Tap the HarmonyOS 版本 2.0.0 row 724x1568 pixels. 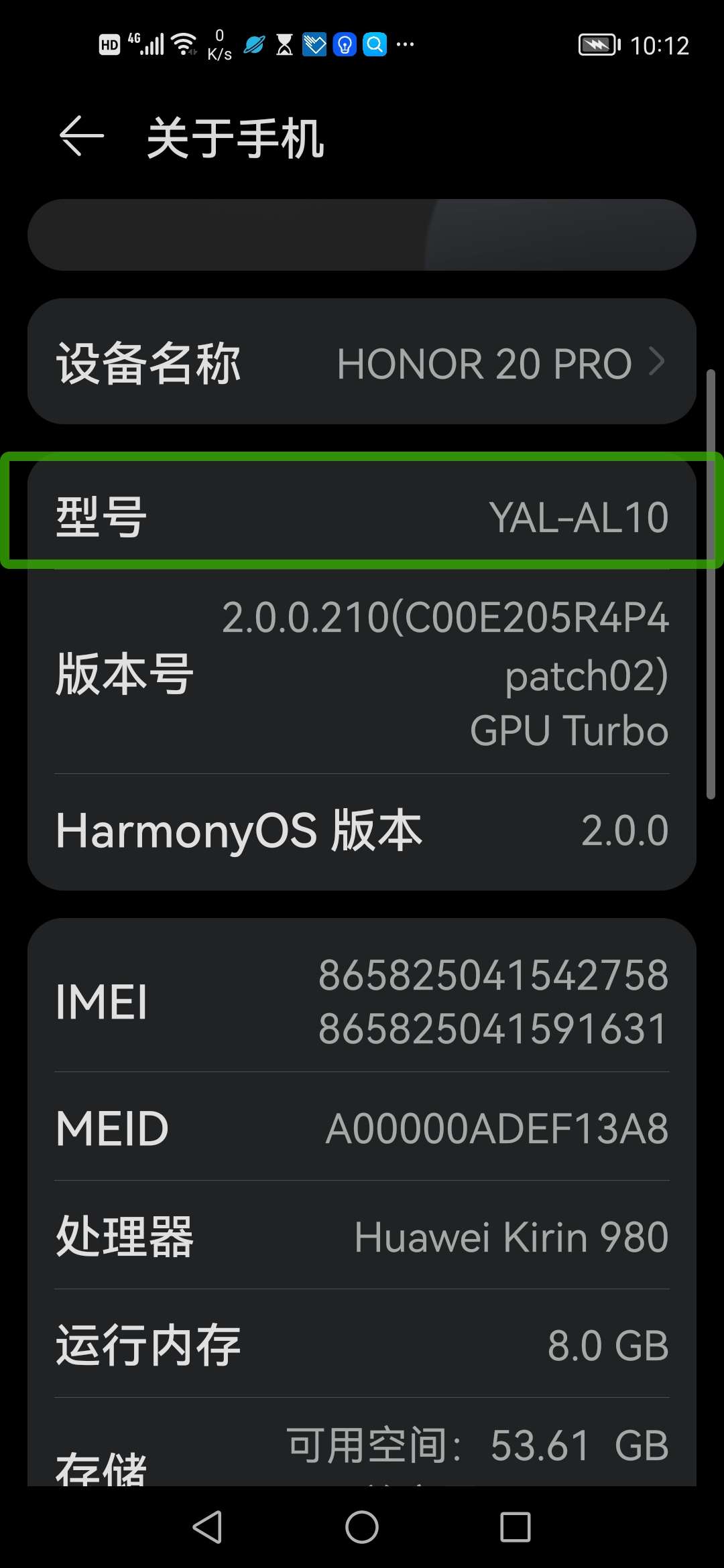tap(362, 831)
